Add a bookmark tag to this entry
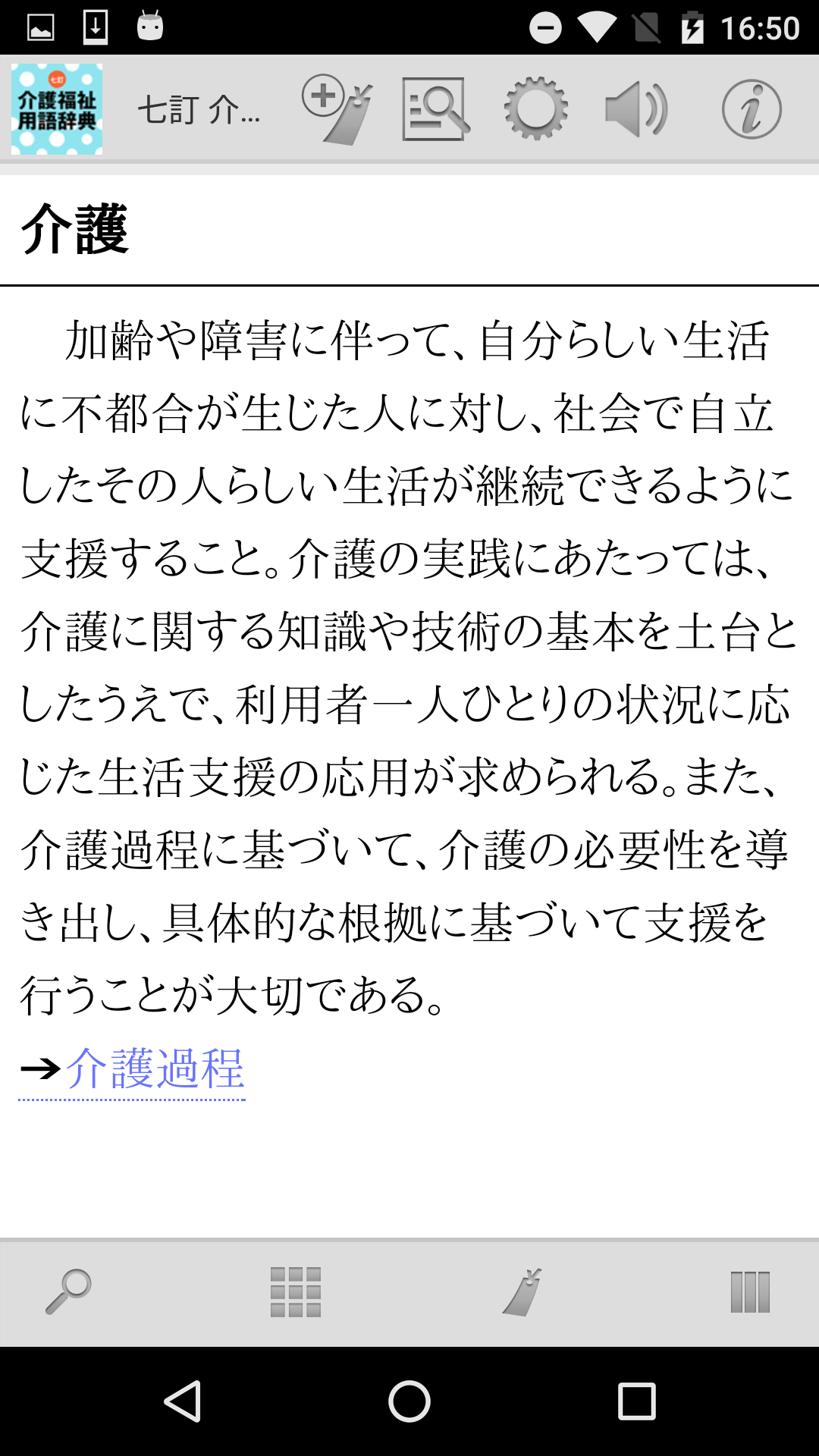This screenshot has width=819, height=1456. [337, 109]
